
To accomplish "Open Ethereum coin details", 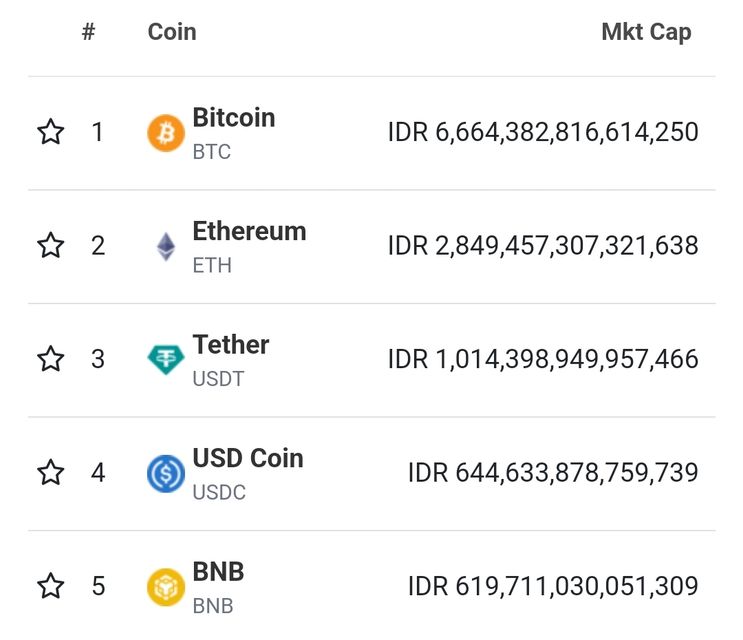I will pyautogui.click(x=248, y=232).
